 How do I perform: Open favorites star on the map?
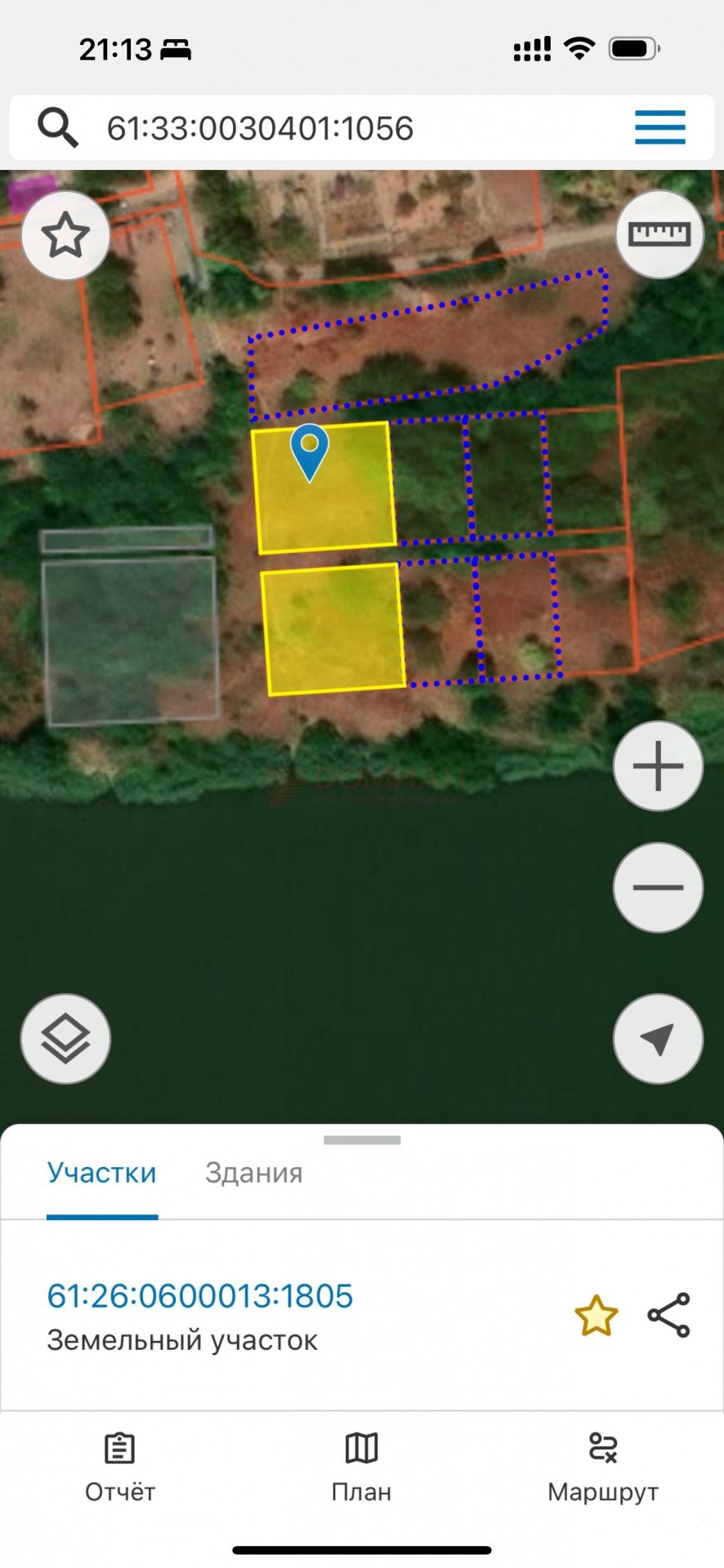pos(65,235)
